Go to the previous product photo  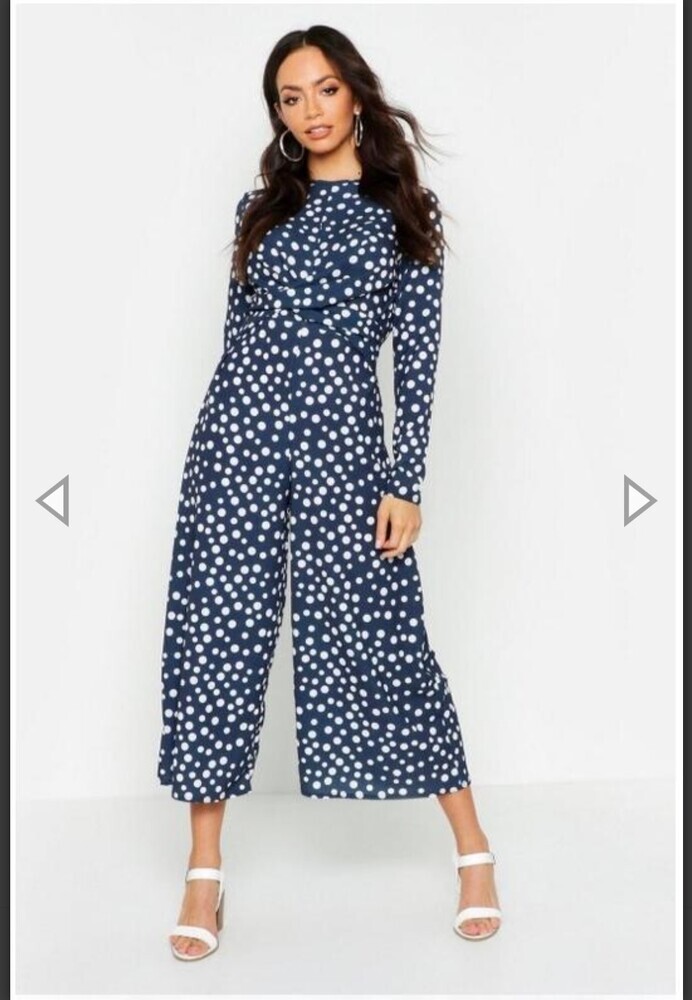coord(54,500)
